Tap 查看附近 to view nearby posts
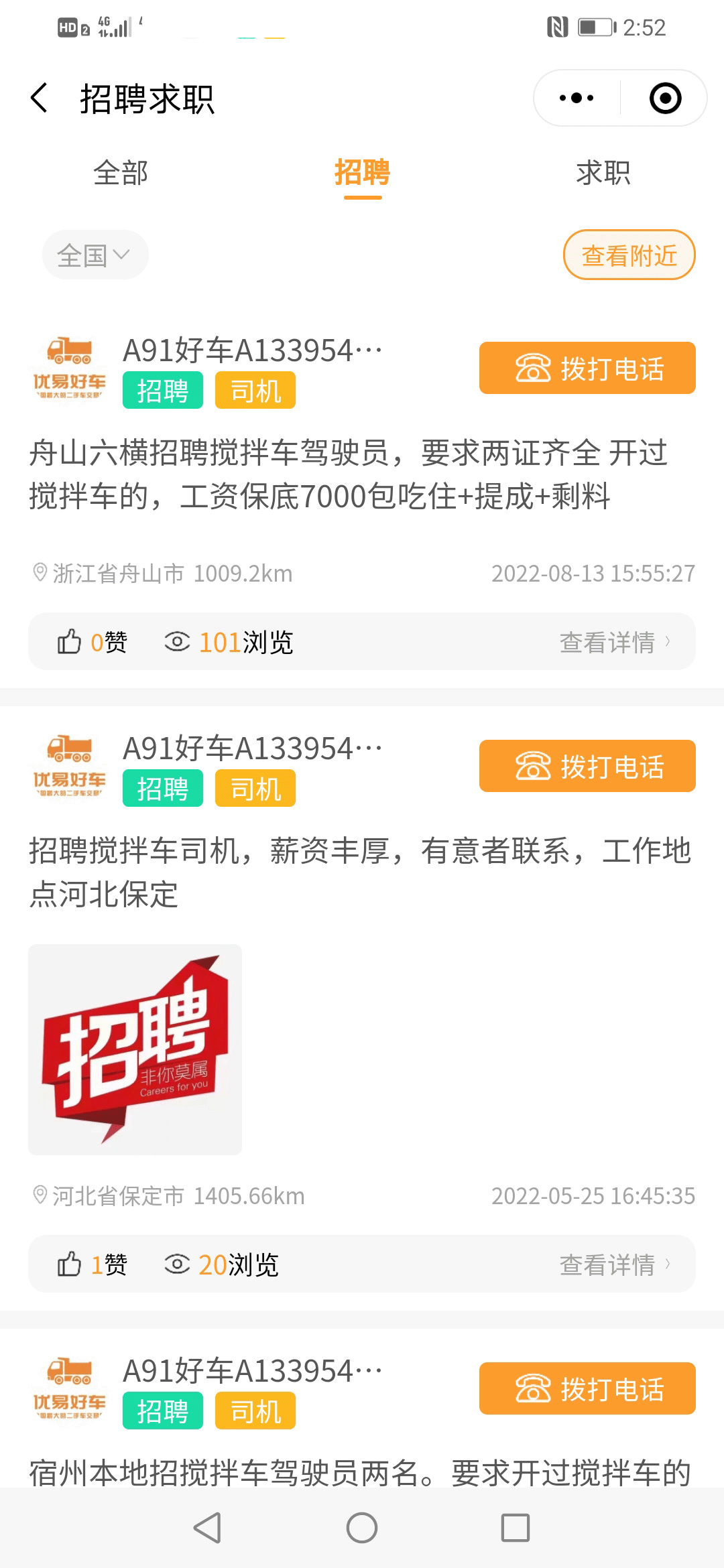Screen dimensions: 724x1568 (x=629, y=255)
